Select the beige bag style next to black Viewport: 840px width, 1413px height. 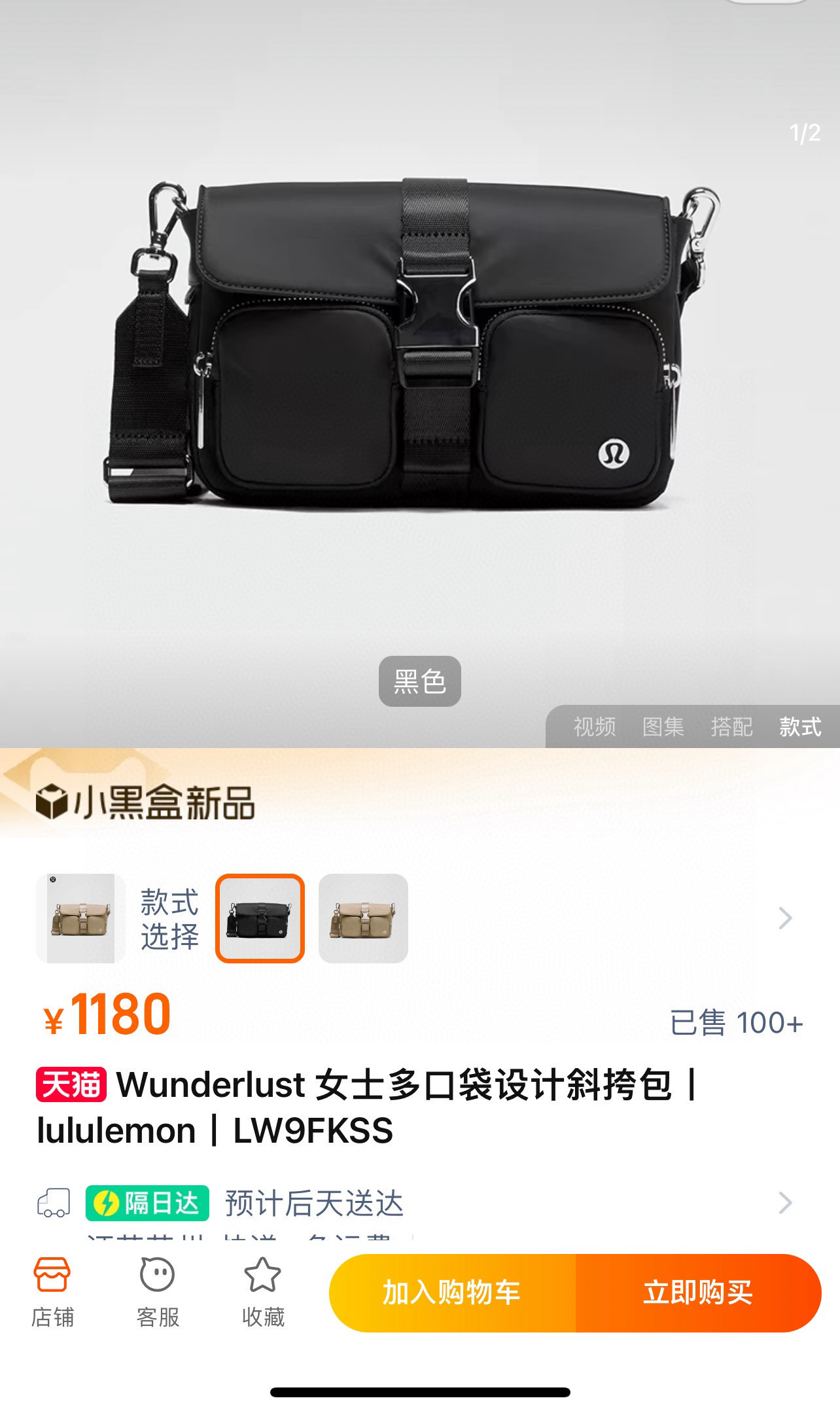click(x=363, y=918)
